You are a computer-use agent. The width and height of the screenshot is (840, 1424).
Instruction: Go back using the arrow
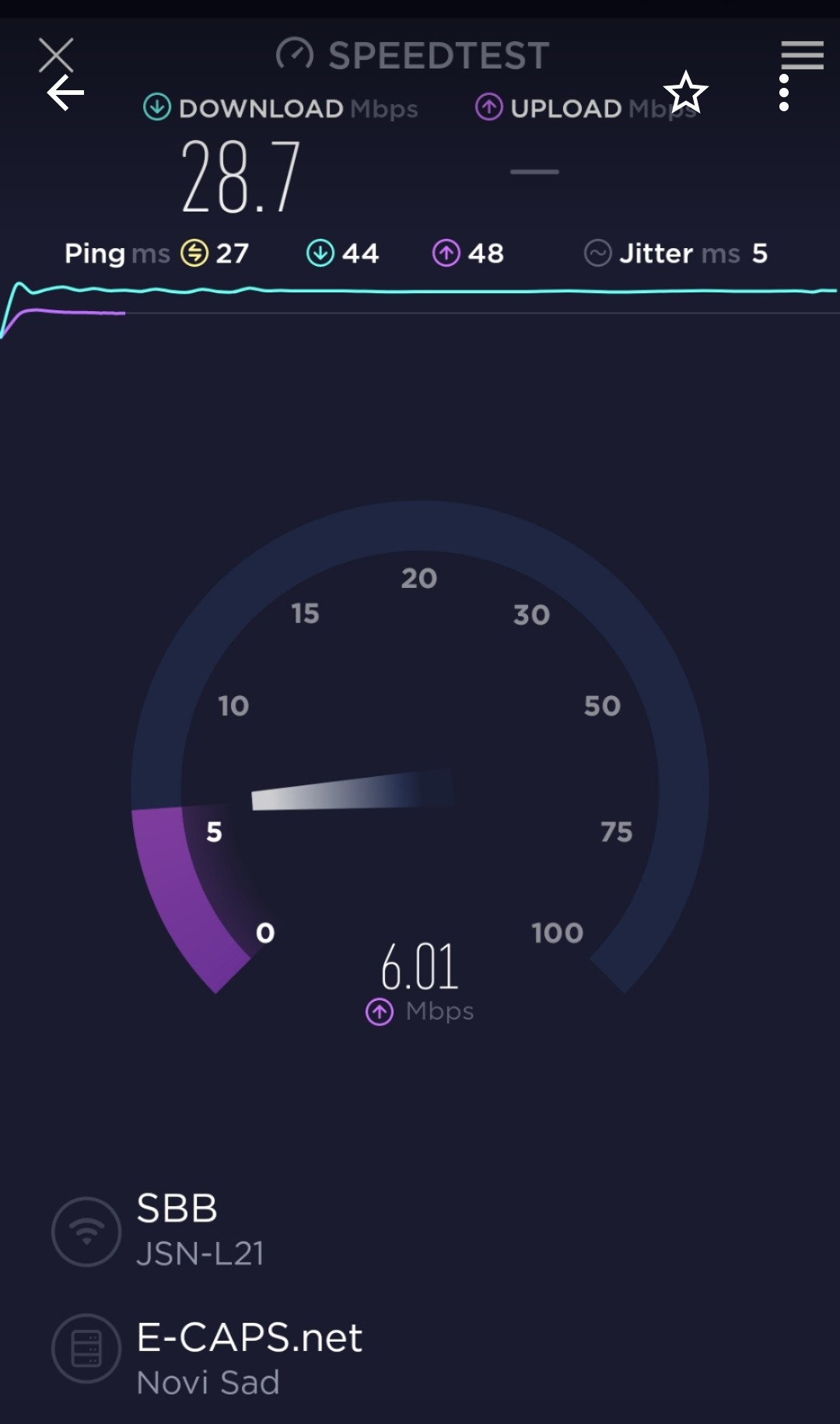[65, 93]
